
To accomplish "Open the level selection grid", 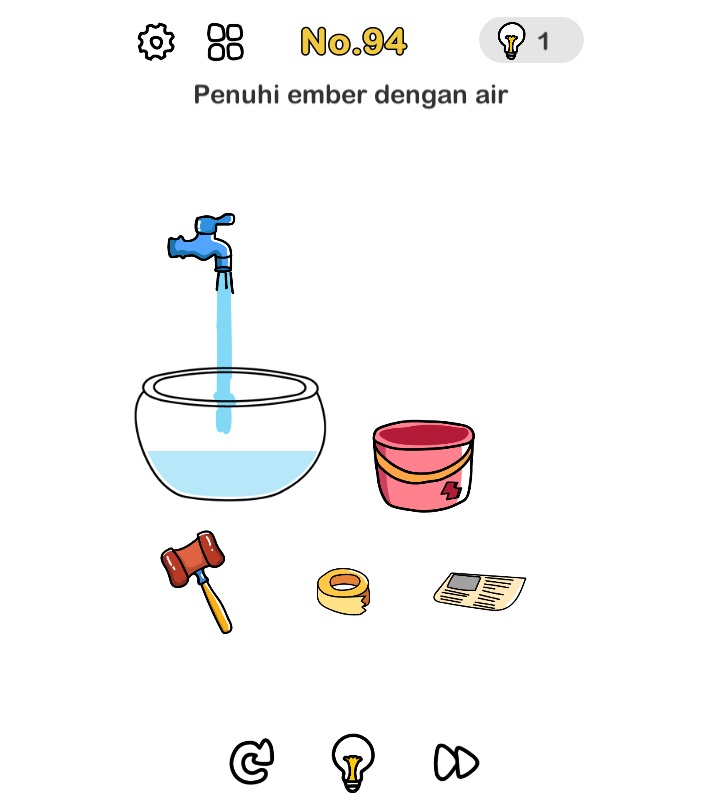I will tap(225, 41).
